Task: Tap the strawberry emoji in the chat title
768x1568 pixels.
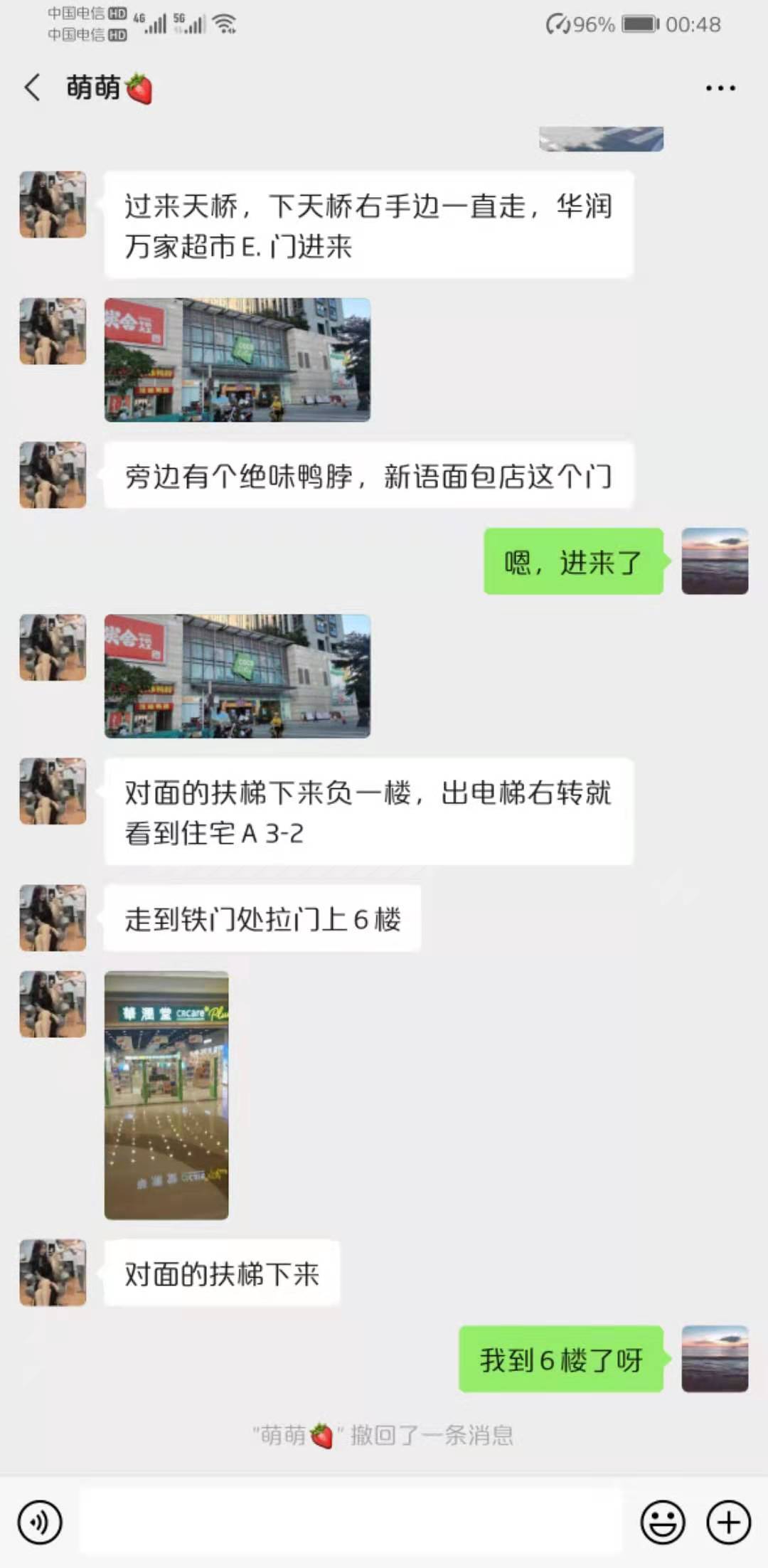Action: (140, 90)
